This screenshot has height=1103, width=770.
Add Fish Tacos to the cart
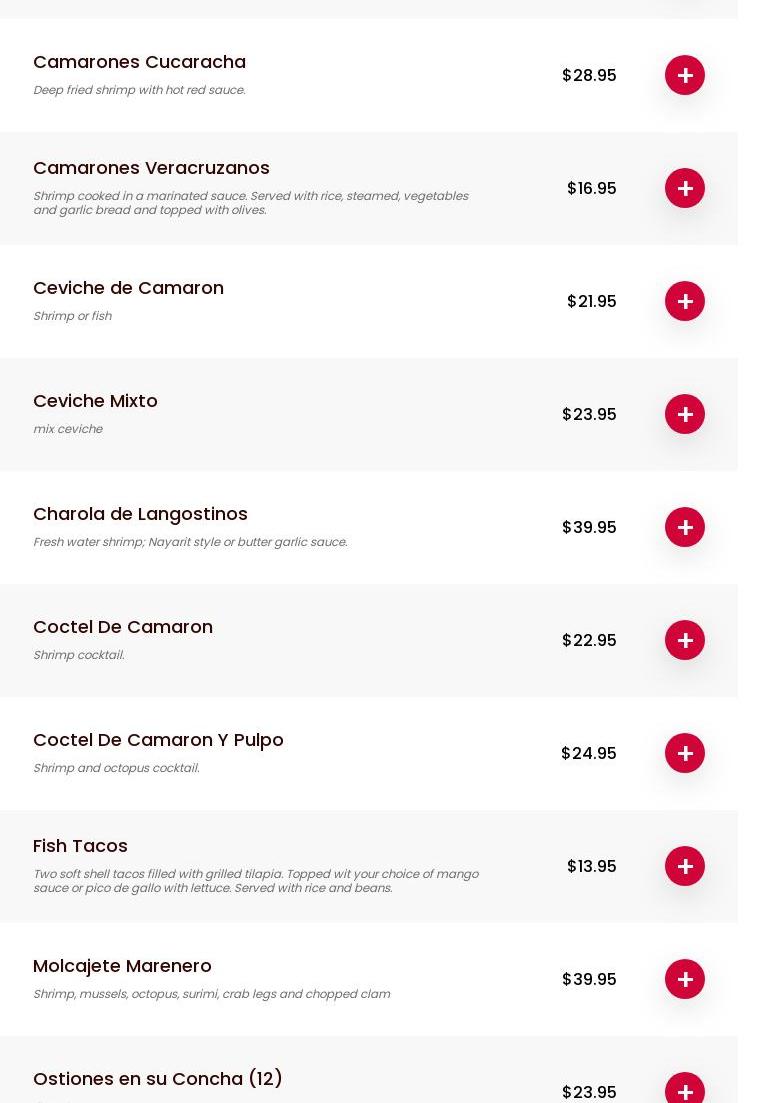[x=685, y=866]
